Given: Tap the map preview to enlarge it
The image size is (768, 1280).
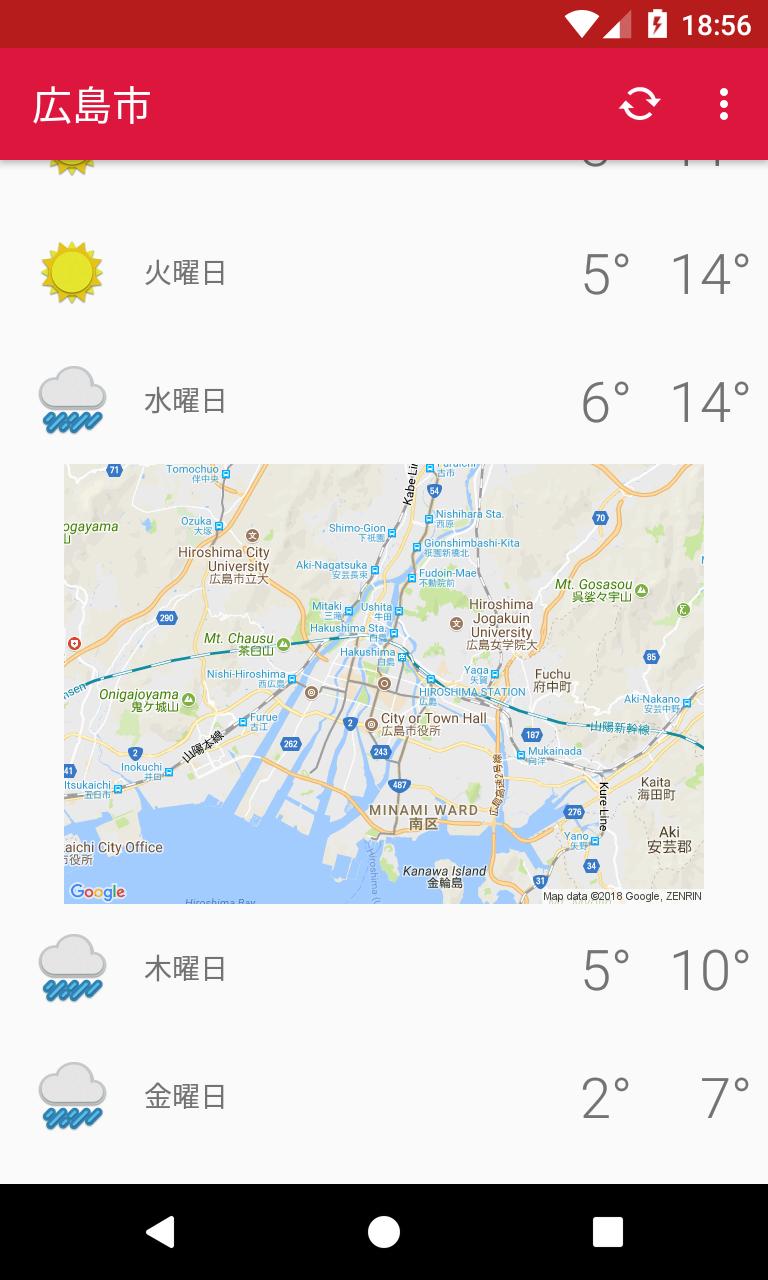Looking at the screenshot, I should pos(384,683).
